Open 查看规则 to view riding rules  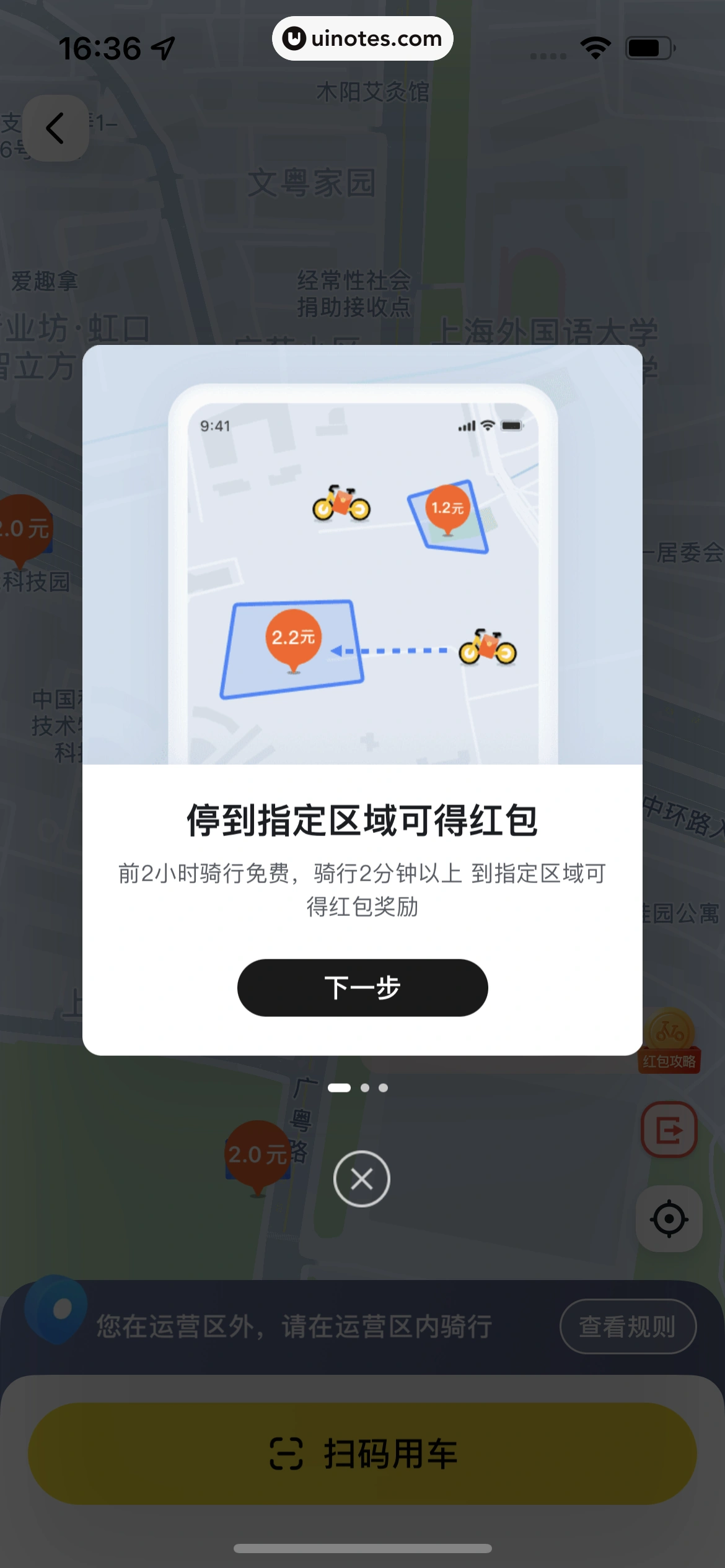click(x=628, y=1326)
